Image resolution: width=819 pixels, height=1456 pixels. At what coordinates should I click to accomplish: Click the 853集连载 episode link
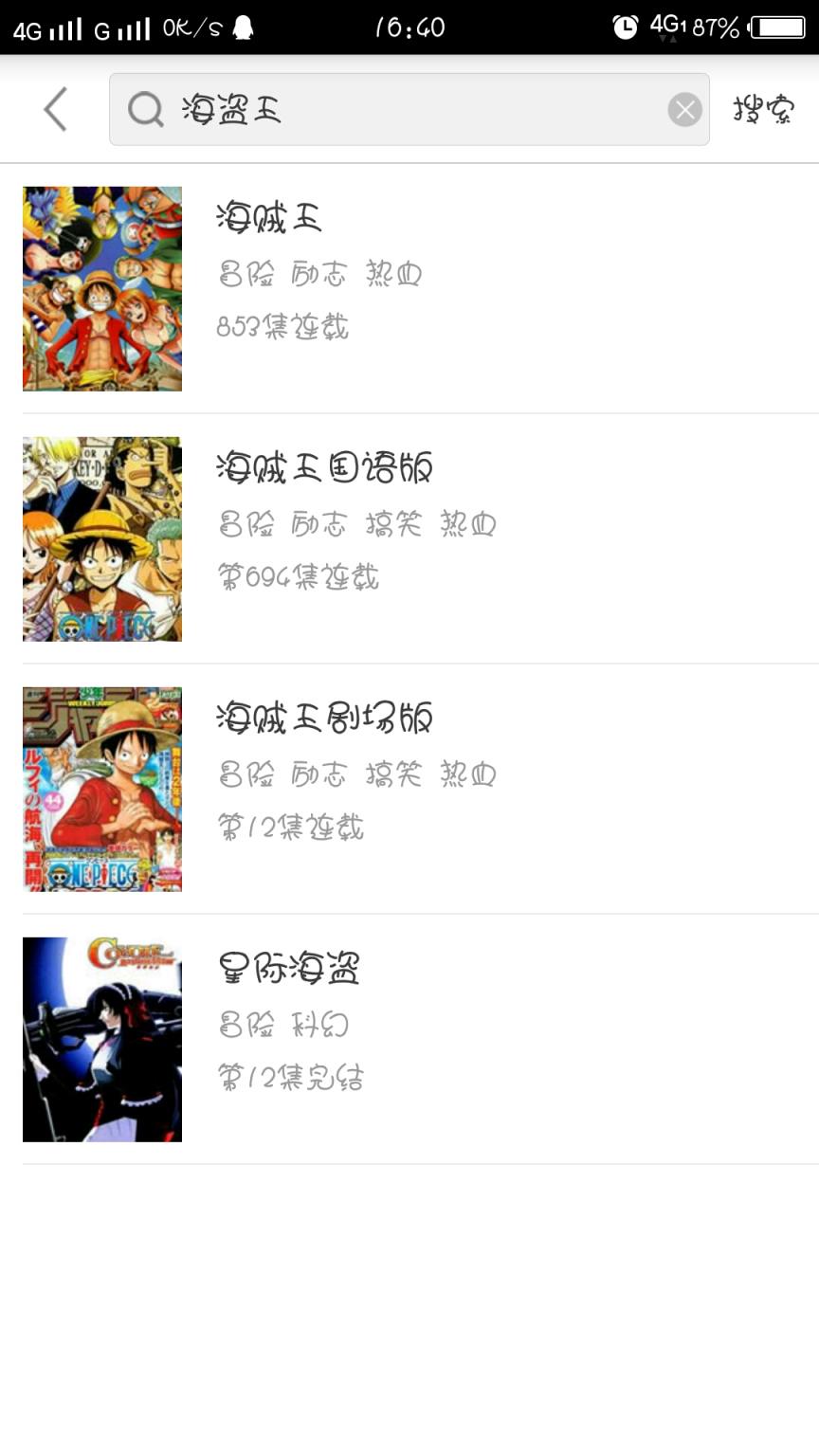point(282,327)
